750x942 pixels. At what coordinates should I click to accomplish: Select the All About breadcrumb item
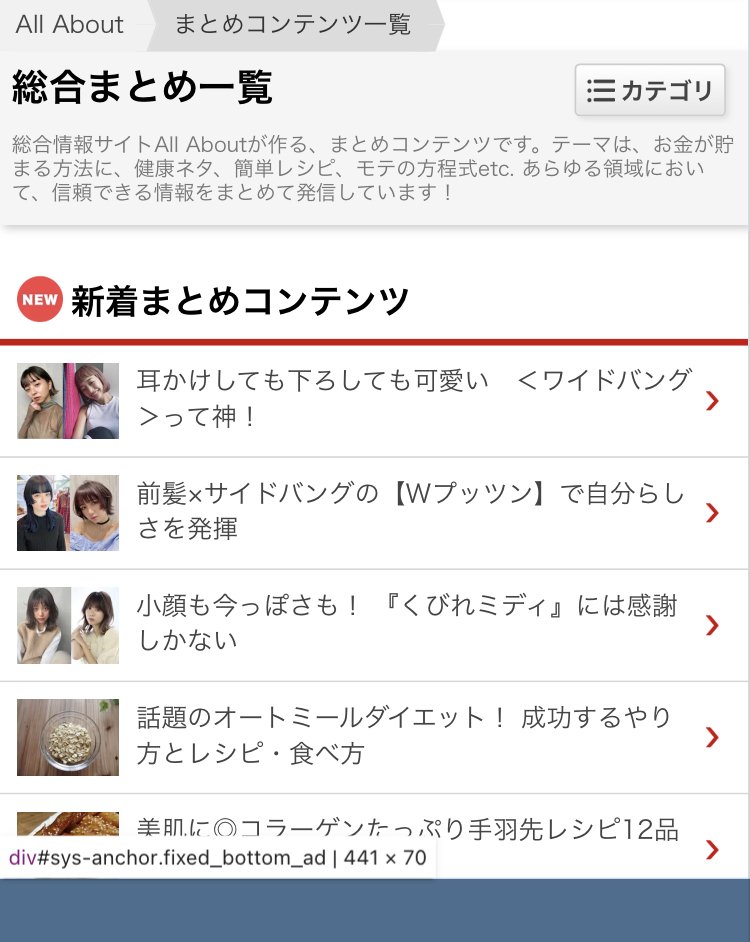click(67, 24)
